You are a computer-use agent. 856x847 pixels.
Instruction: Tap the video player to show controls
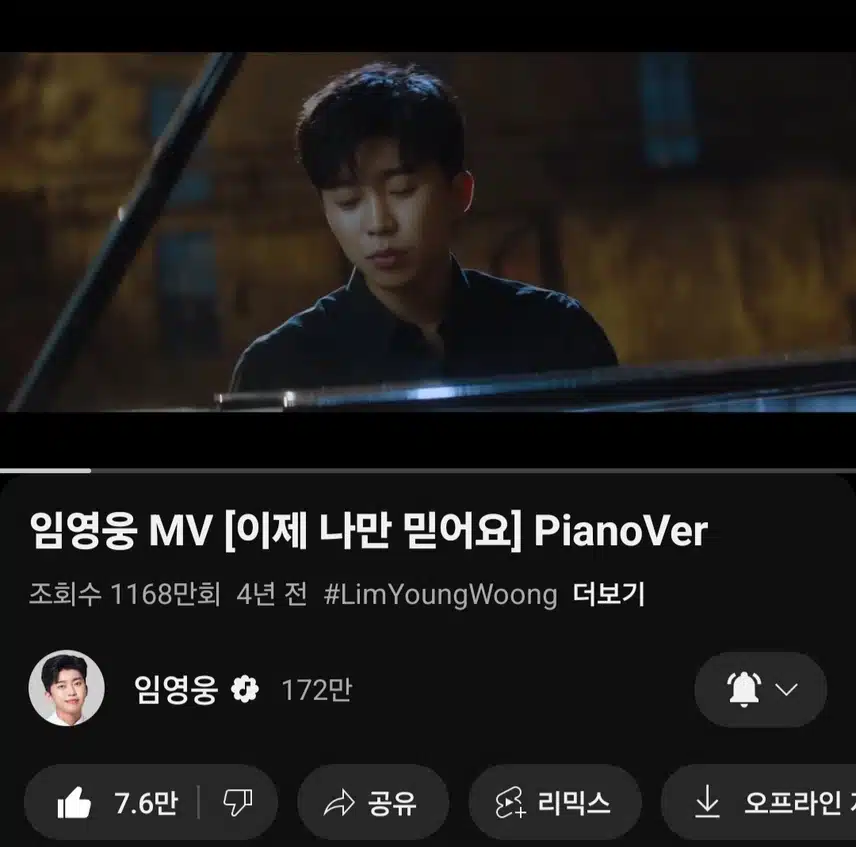pyautogui.click(x=428, y=232)
